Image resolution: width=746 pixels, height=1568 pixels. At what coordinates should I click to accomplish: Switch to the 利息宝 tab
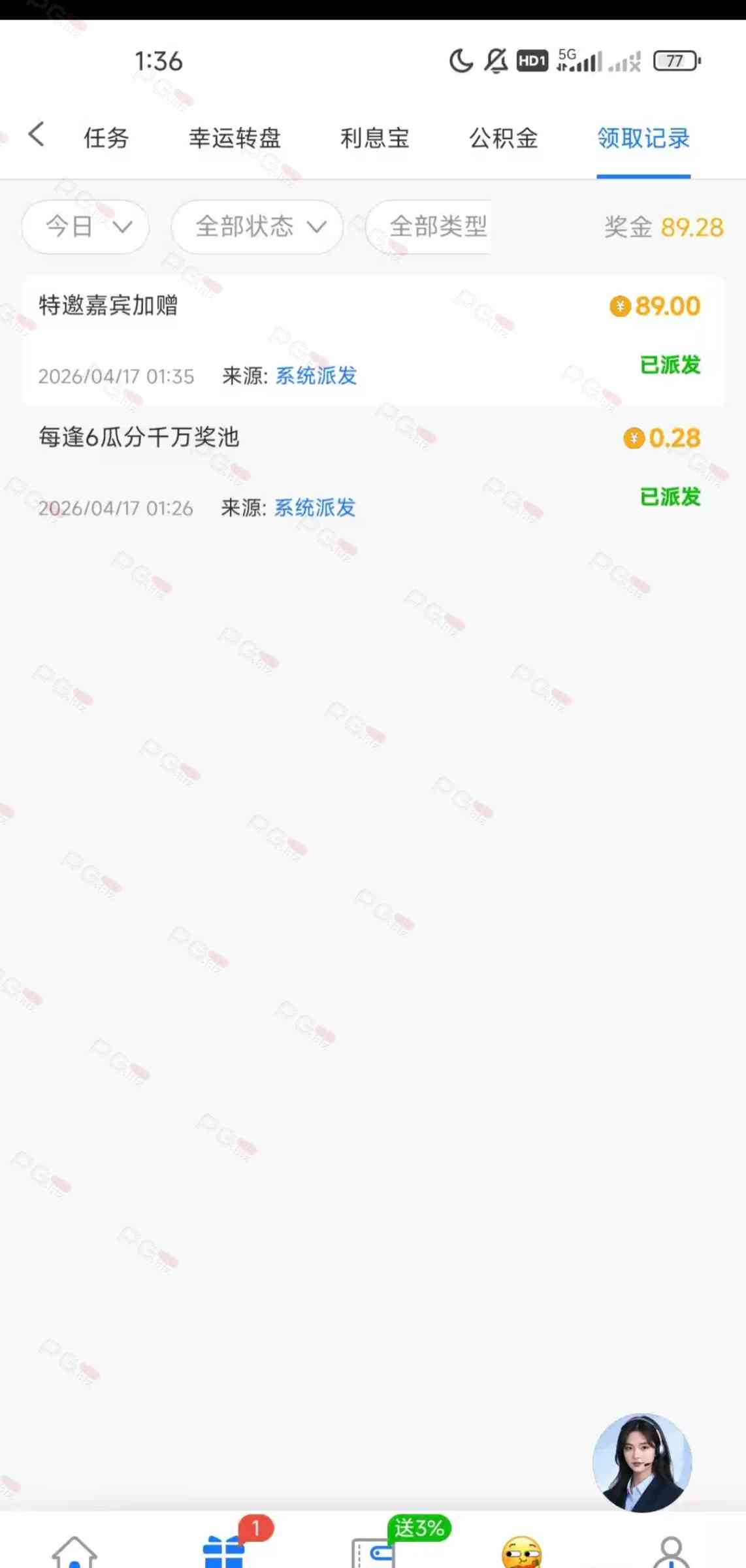pyautogui.click(x=374, y=138)
